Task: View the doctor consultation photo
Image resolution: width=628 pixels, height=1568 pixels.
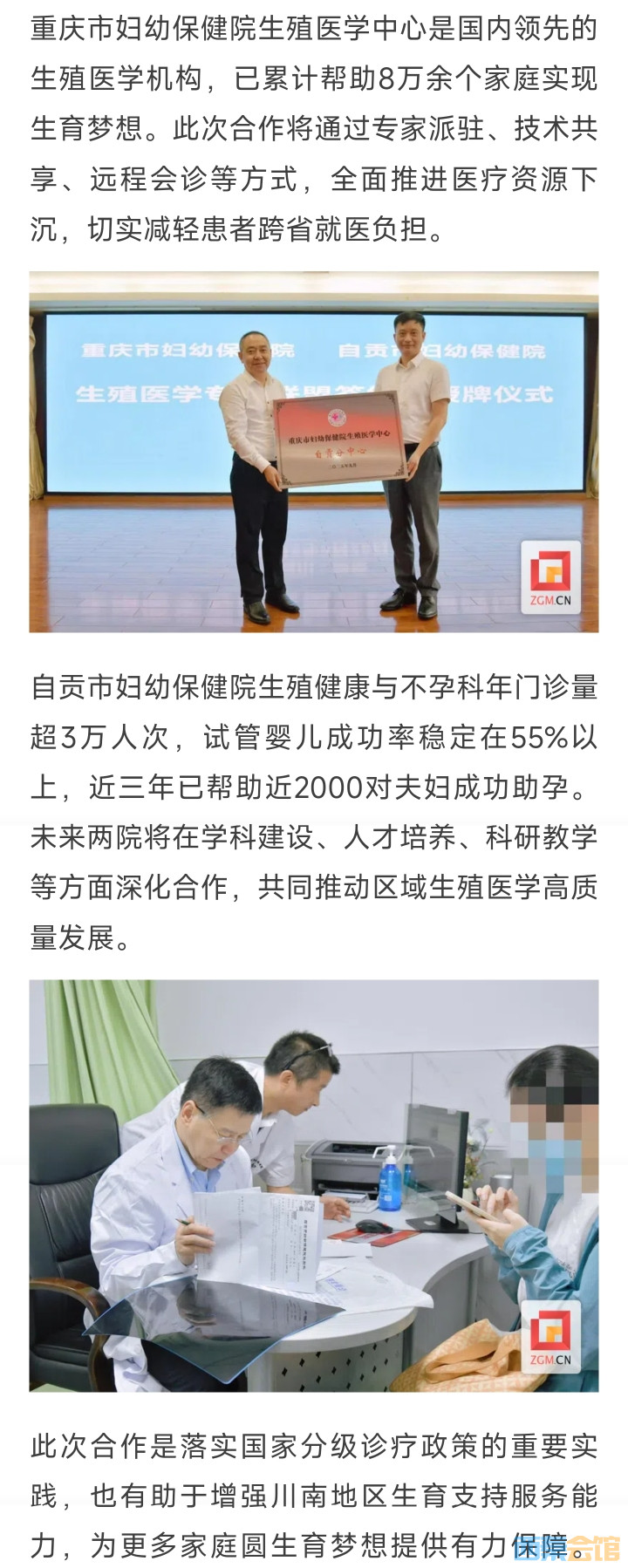Action: point(314,1184)
